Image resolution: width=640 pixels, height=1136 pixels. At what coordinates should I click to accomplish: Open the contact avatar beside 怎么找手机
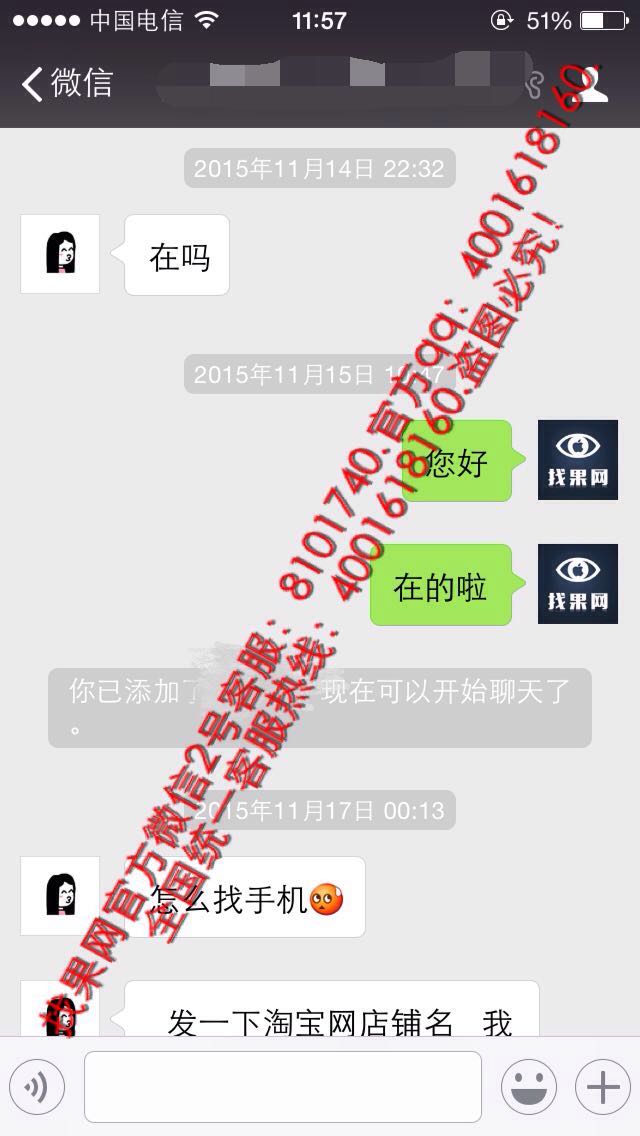click(60, 896)
